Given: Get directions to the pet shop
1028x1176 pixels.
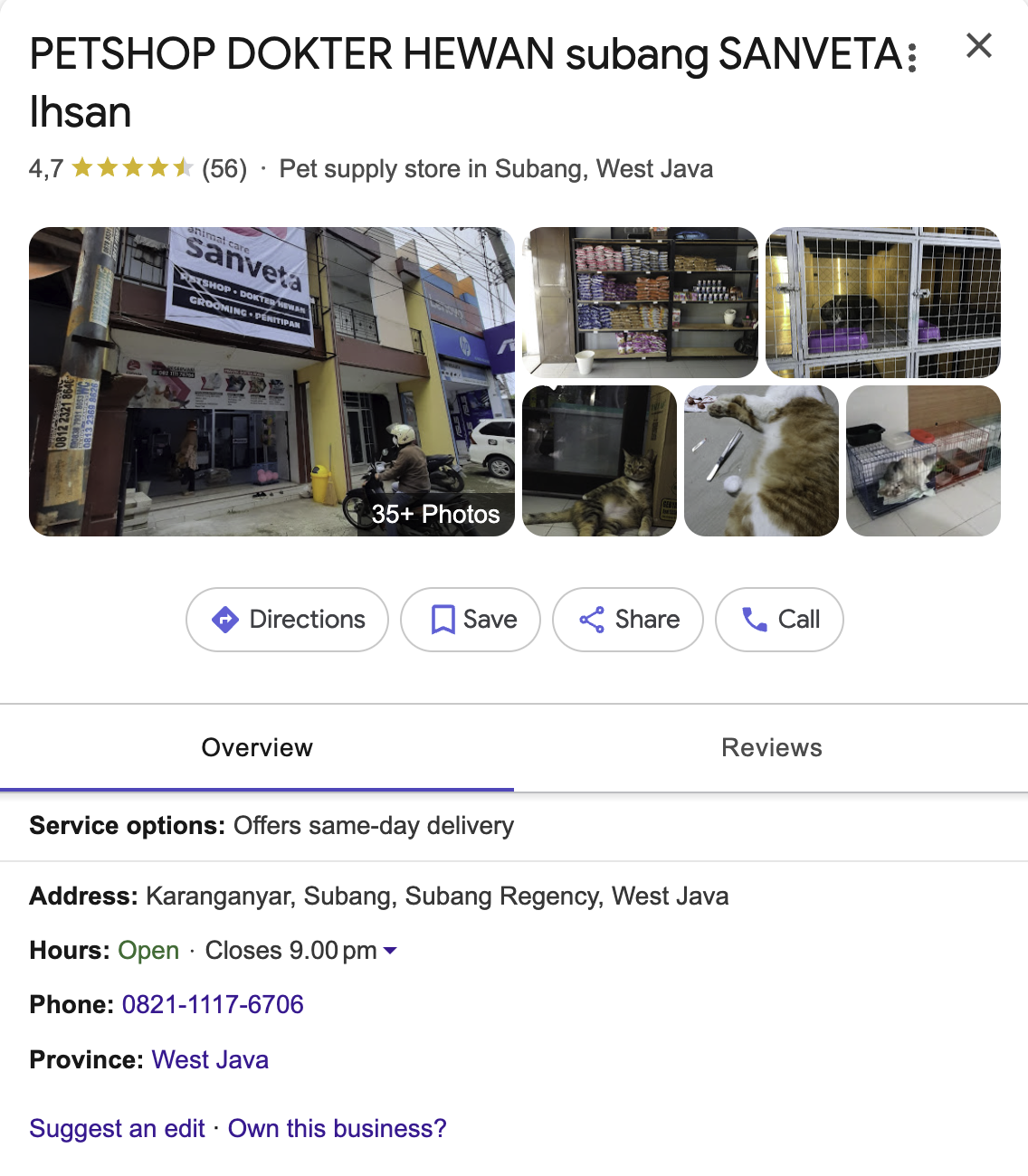Looking at the screenshot, I should click(x=287, y=620).
